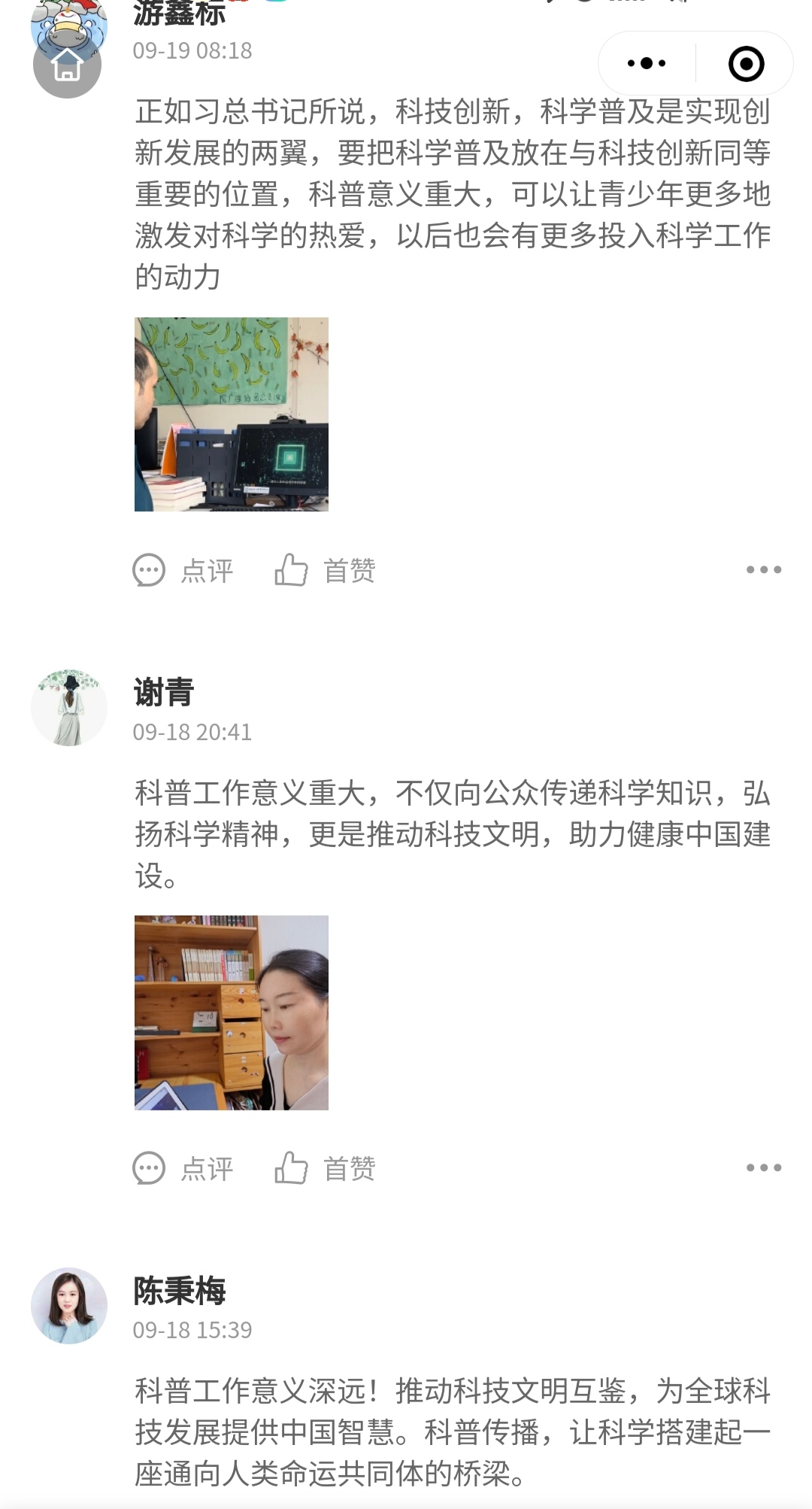Like 游鑫标's post
The image size is (812, 1509).
tap(325, 570)
